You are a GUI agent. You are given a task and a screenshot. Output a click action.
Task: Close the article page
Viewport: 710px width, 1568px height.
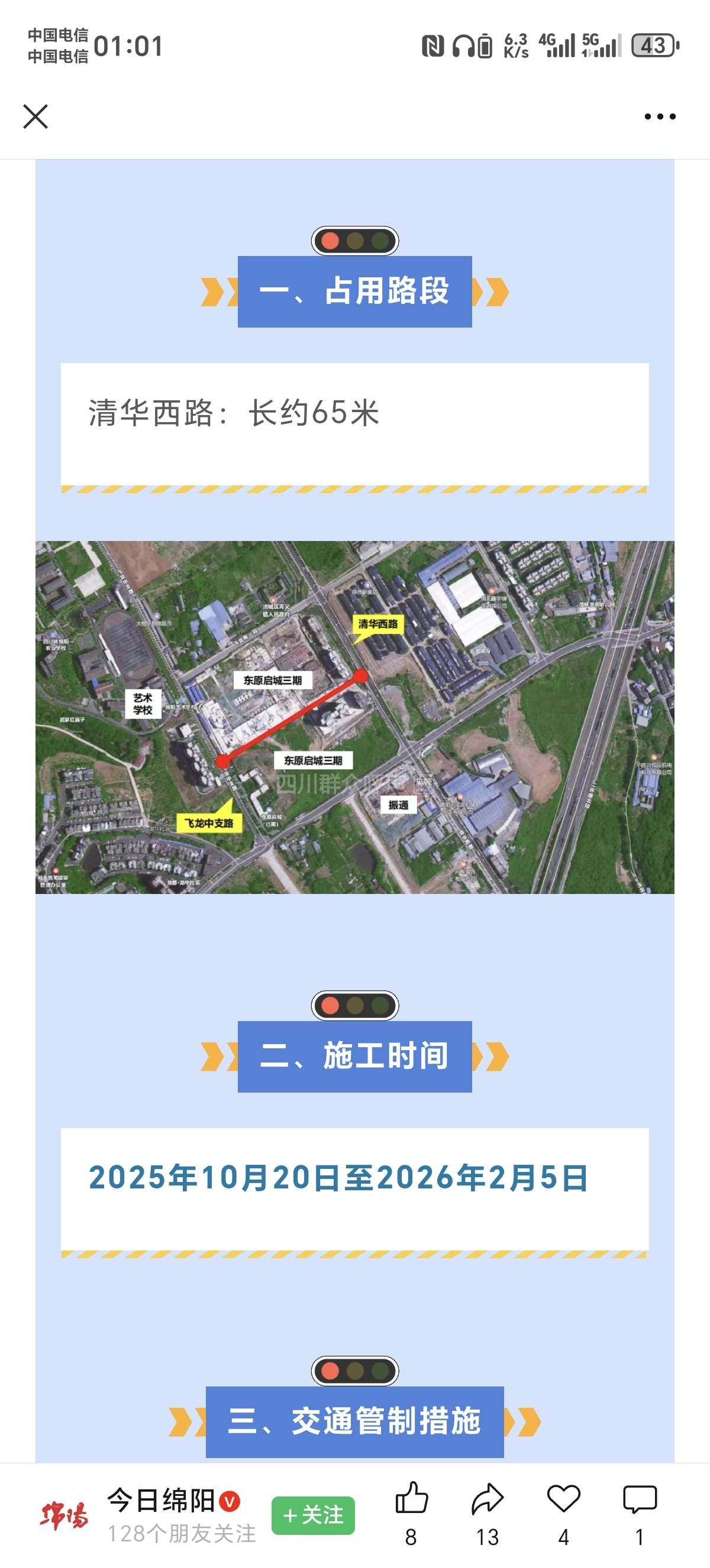click(35, 116)
